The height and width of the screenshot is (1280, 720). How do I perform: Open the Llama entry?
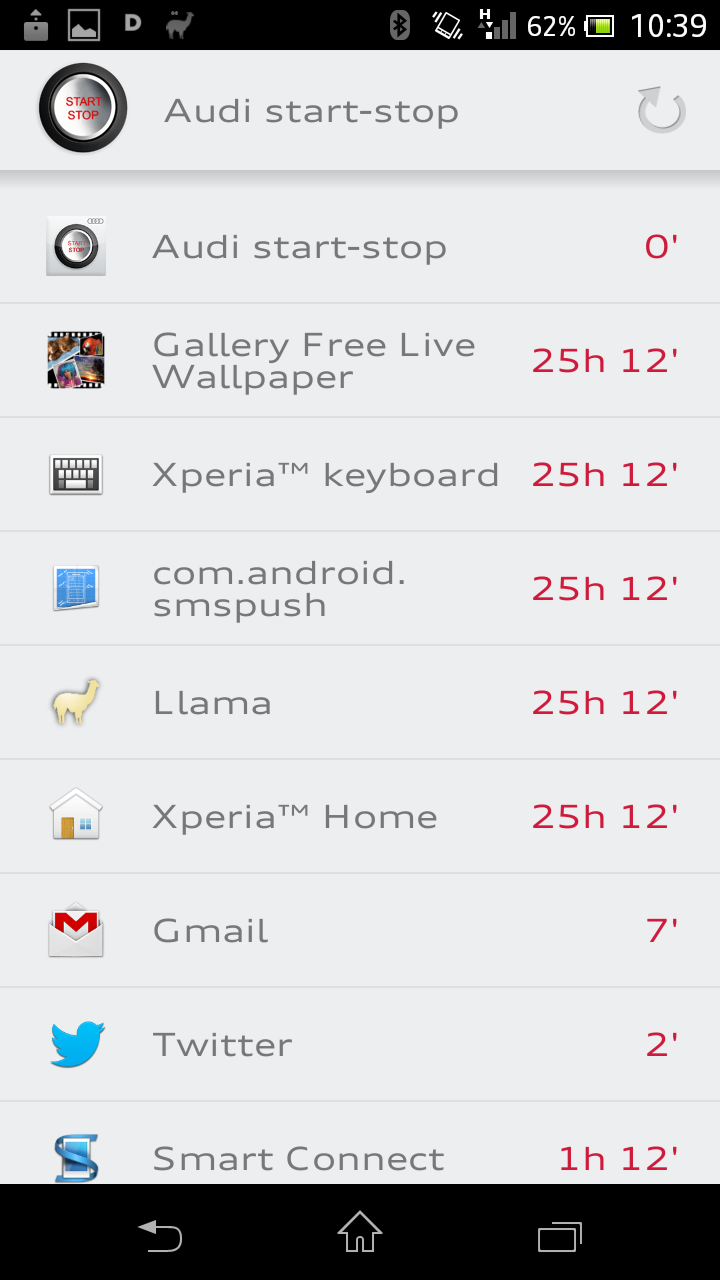coord(360,702)
